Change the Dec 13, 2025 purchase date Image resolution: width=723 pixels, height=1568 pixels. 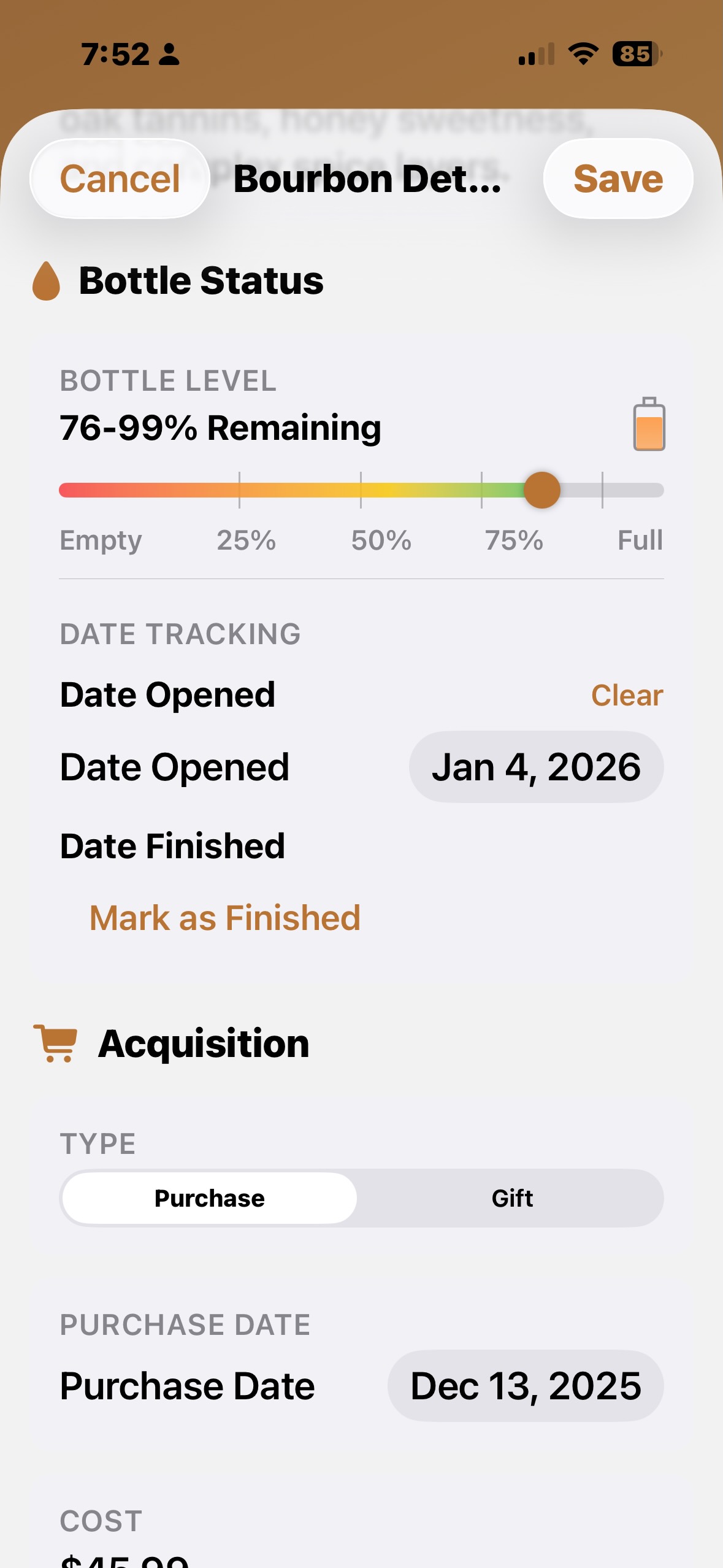pos(526,1386)
